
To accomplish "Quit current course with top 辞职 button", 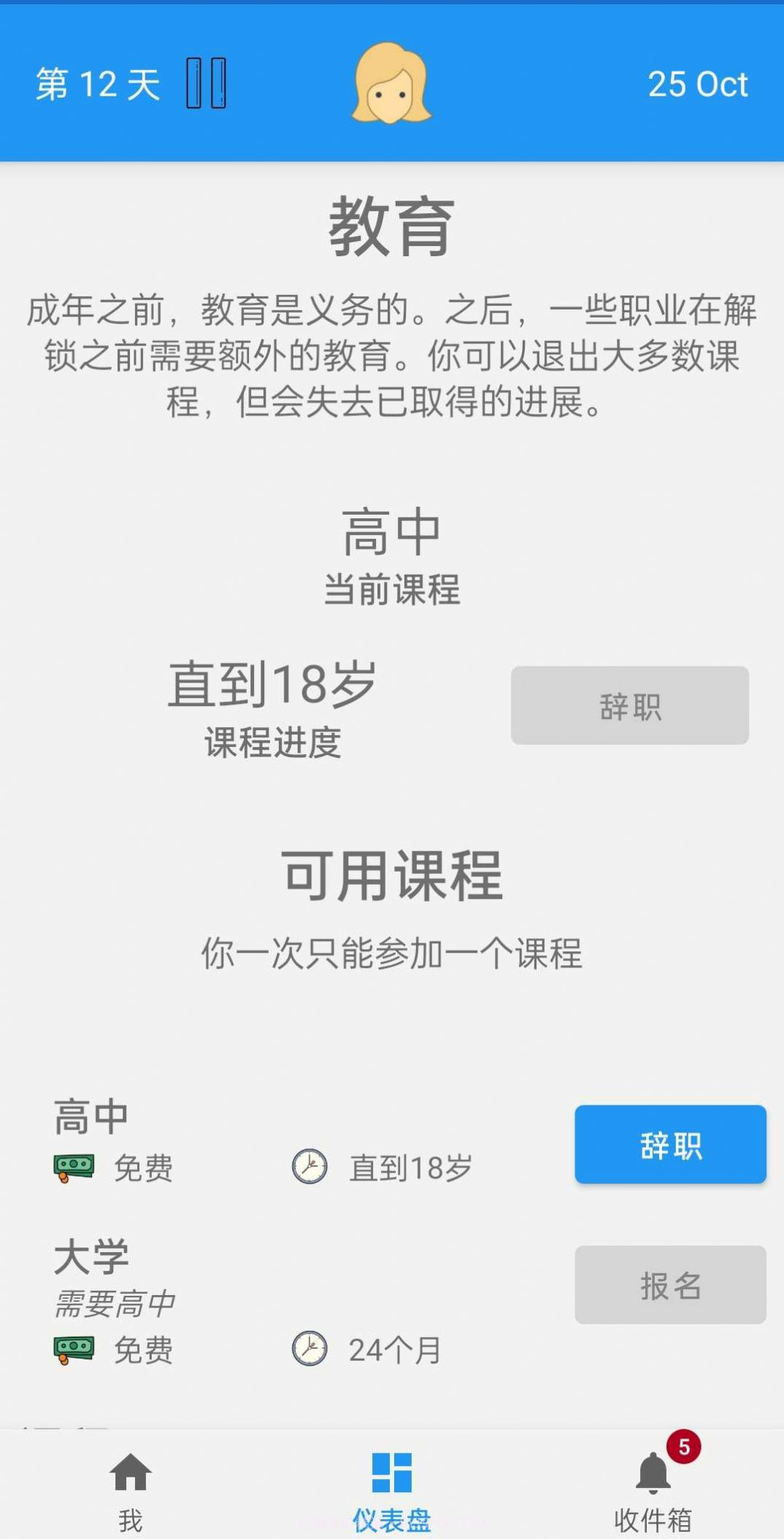I will click(630, 705).
